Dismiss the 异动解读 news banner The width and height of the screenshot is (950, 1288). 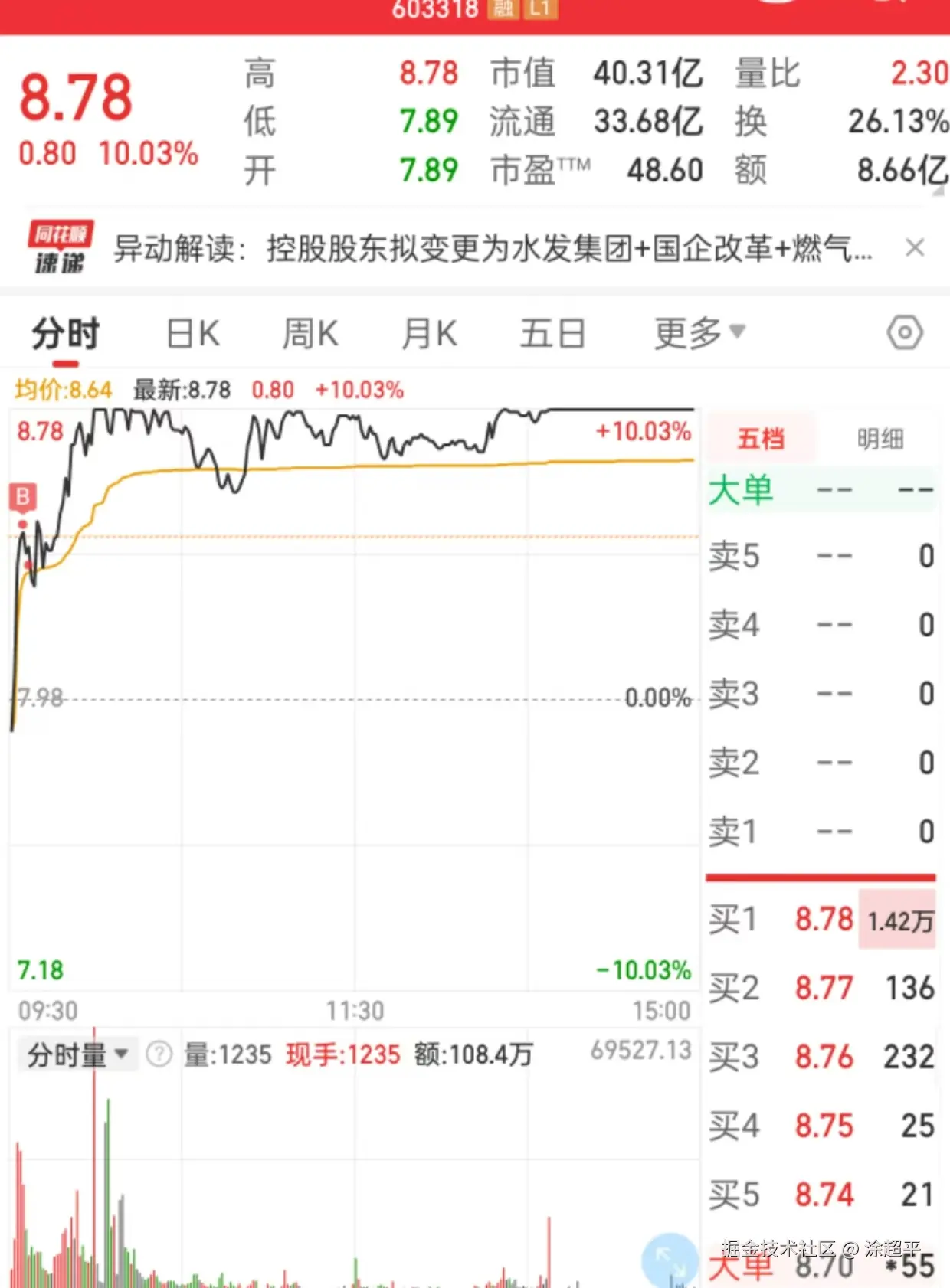click(916, 249)
